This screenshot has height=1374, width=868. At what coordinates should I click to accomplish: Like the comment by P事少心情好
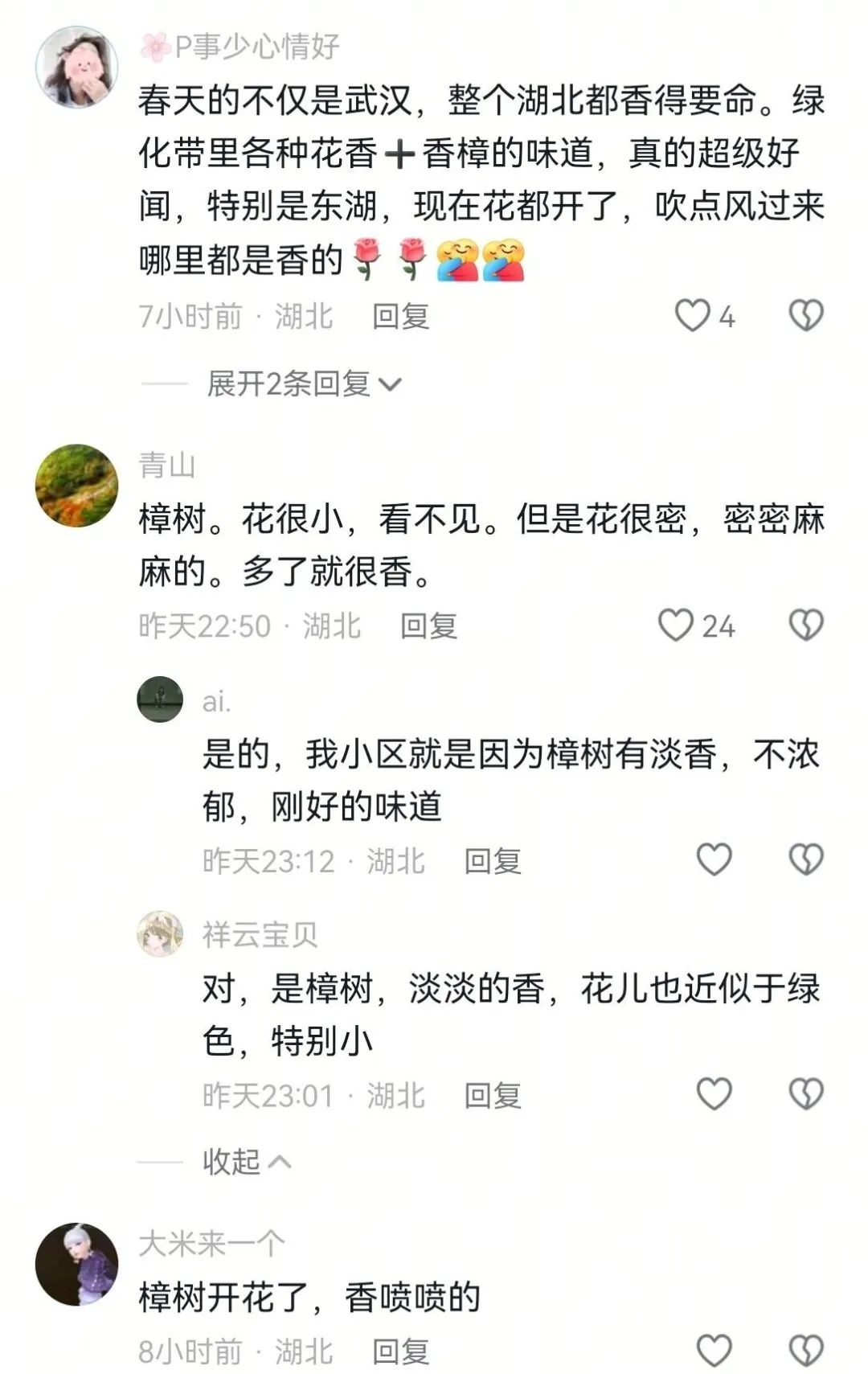coord(691,316)
